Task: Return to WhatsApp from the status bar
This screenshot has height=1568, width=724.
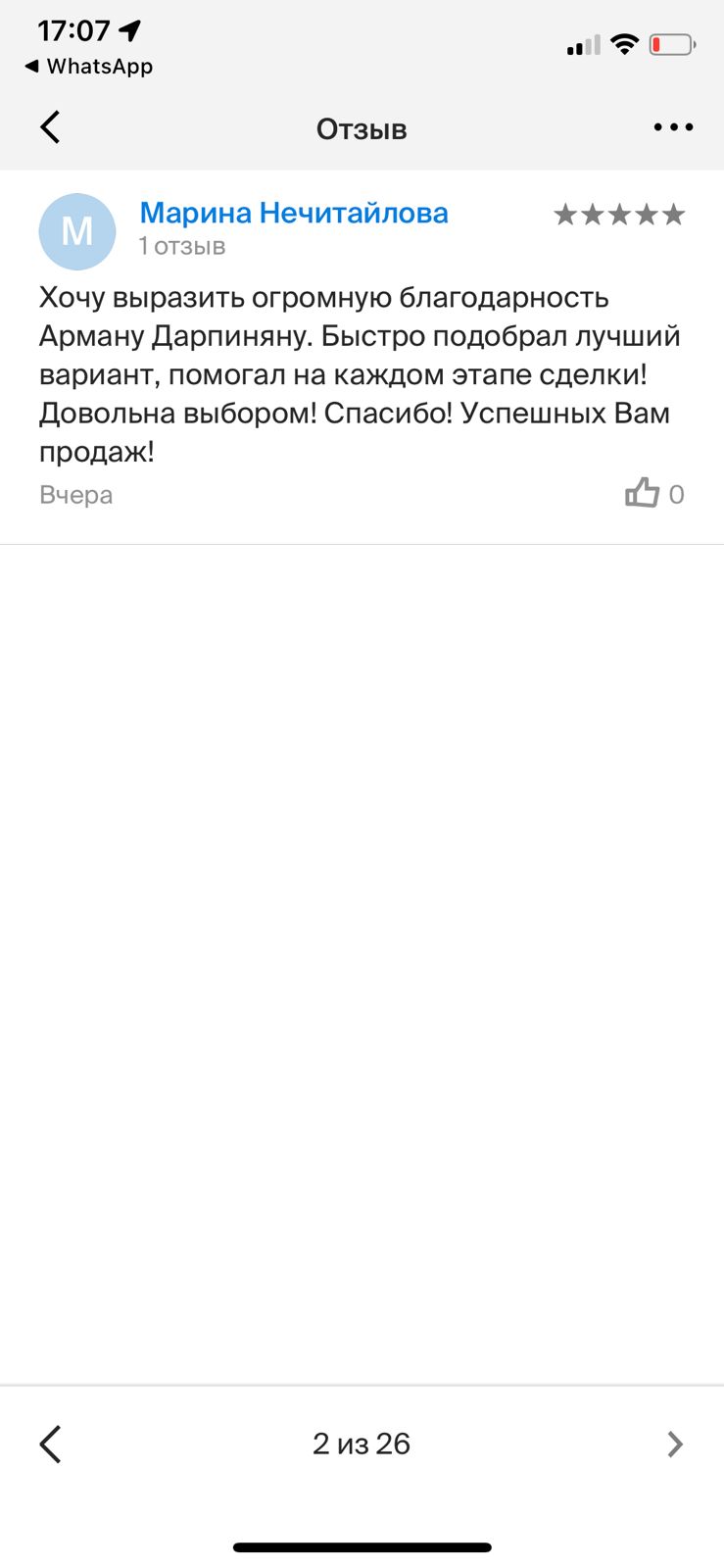Action: pyautogui.click(x=88, y=67)
